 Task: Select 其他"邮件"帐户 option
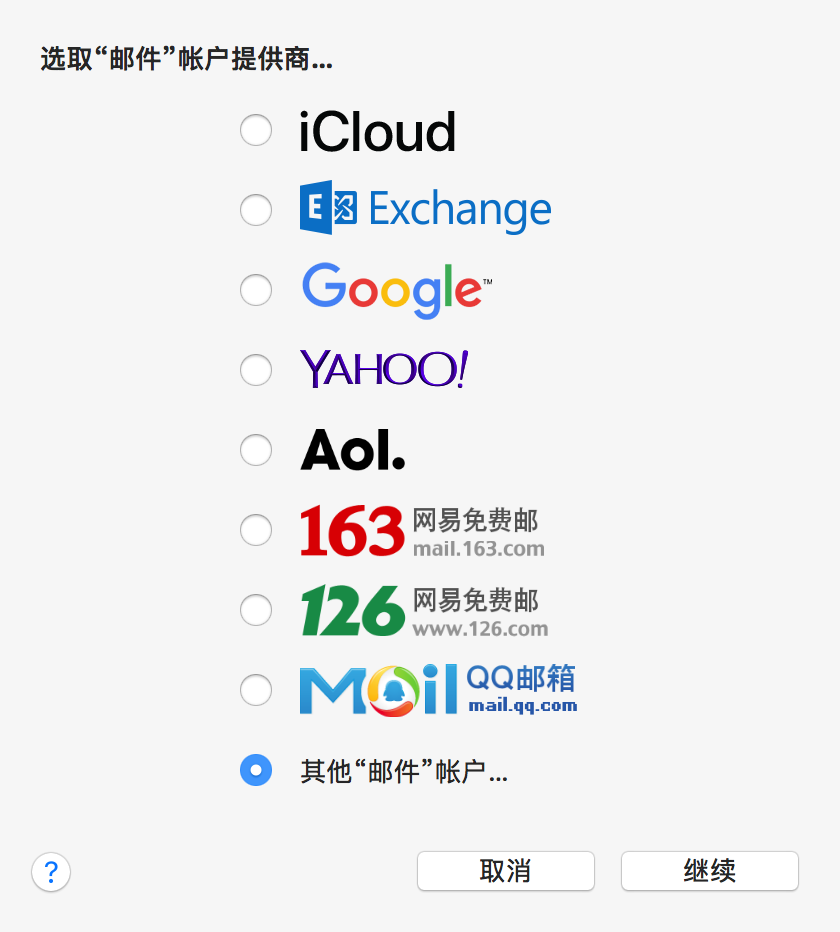256,770
